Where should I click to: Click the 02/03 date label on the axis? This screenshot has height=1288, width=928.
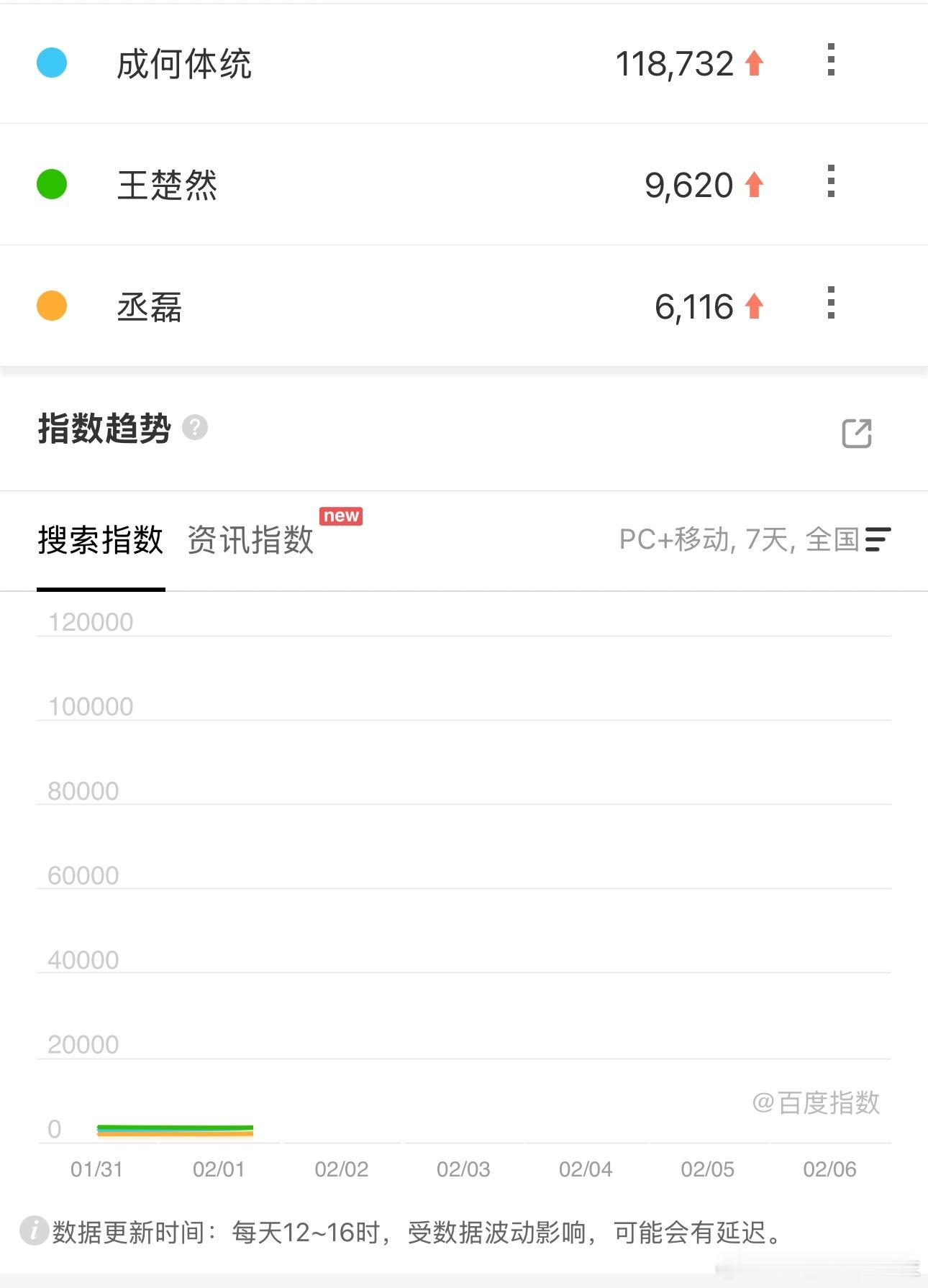463,1169
